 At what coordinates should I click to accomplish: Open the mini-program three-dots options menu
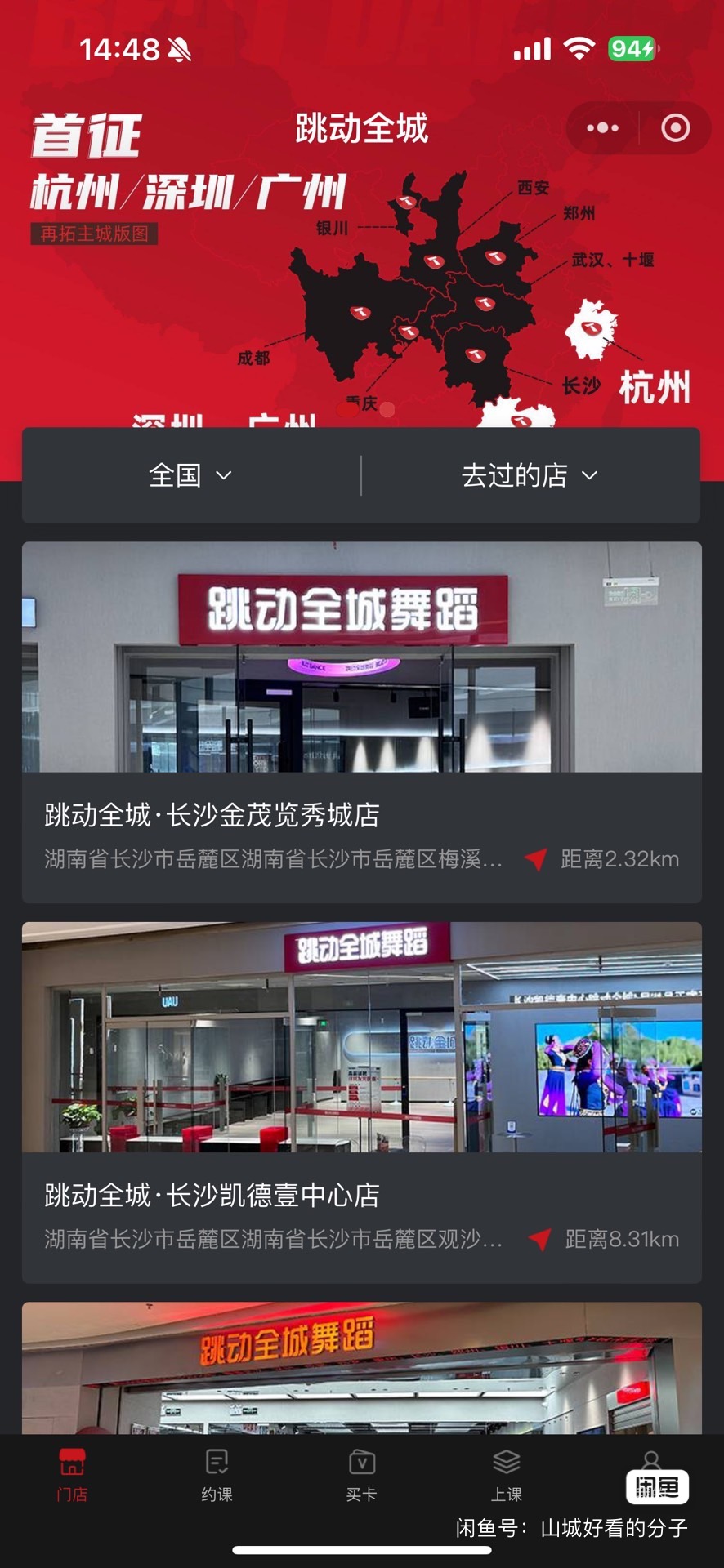(603, 128)
